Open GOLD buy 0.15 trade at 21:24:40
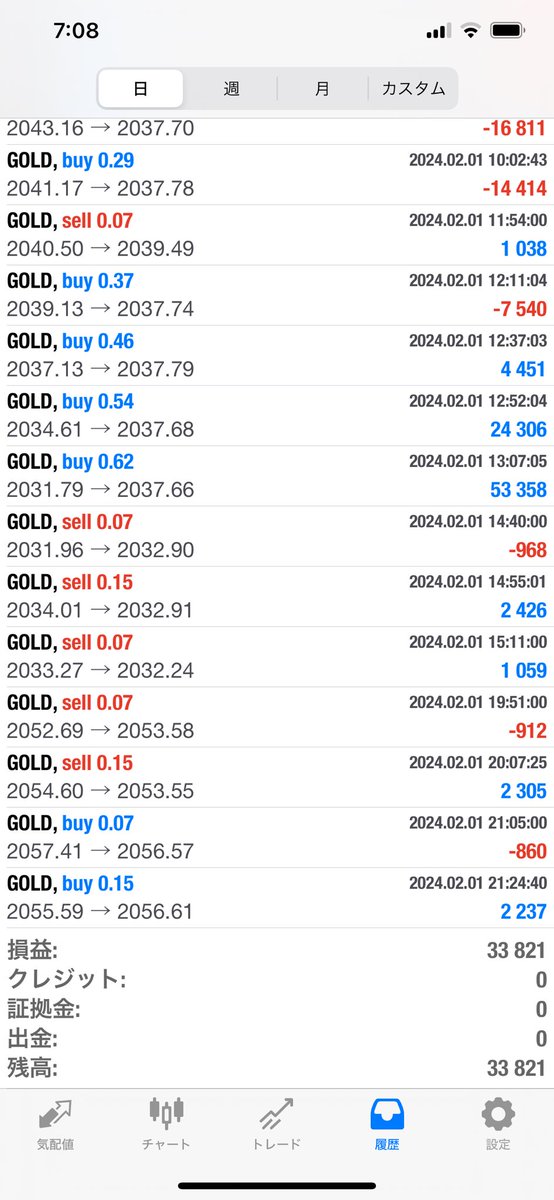Screen dimensions: 554x1200 [x=277, y=898]
